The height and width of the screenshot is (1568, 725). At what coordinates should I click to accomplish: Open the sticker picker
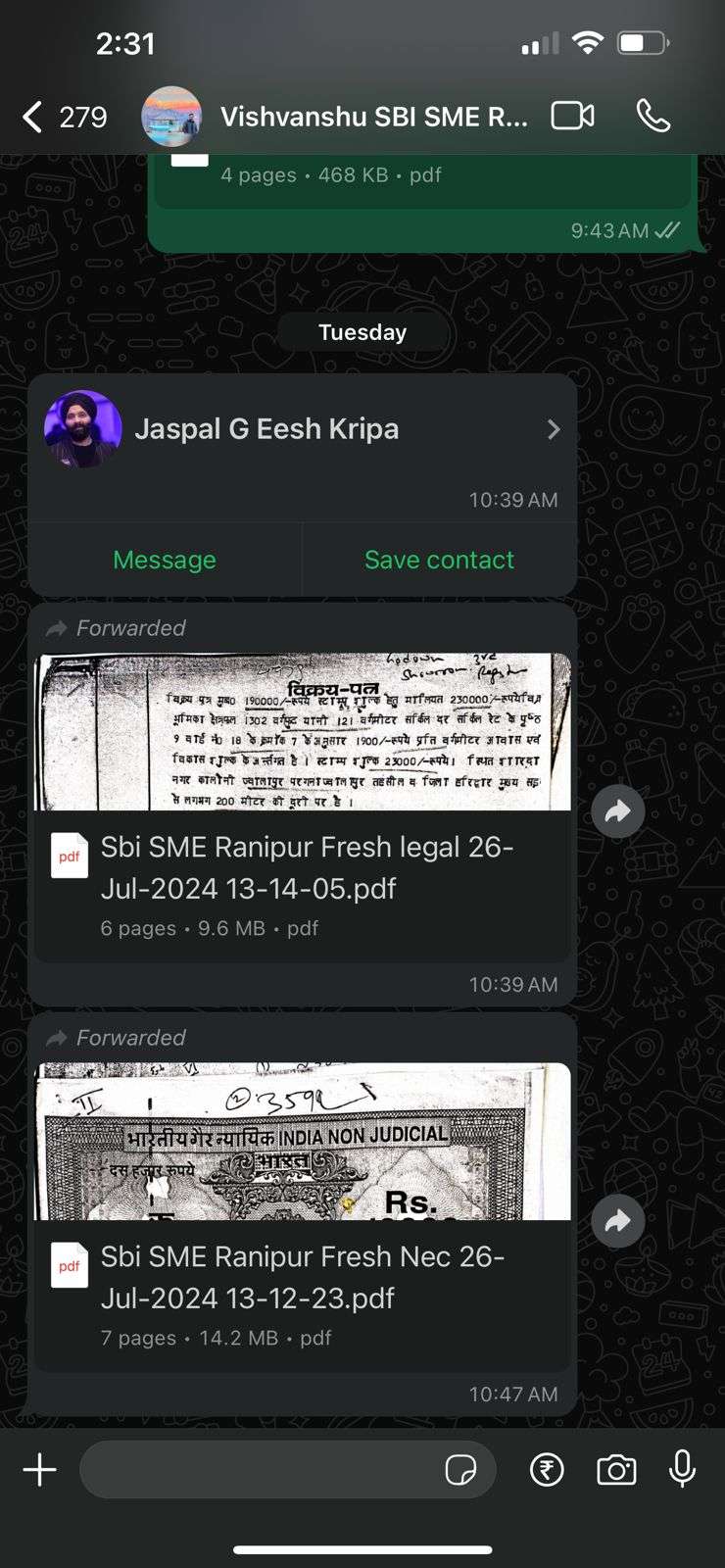point(460,1470)
